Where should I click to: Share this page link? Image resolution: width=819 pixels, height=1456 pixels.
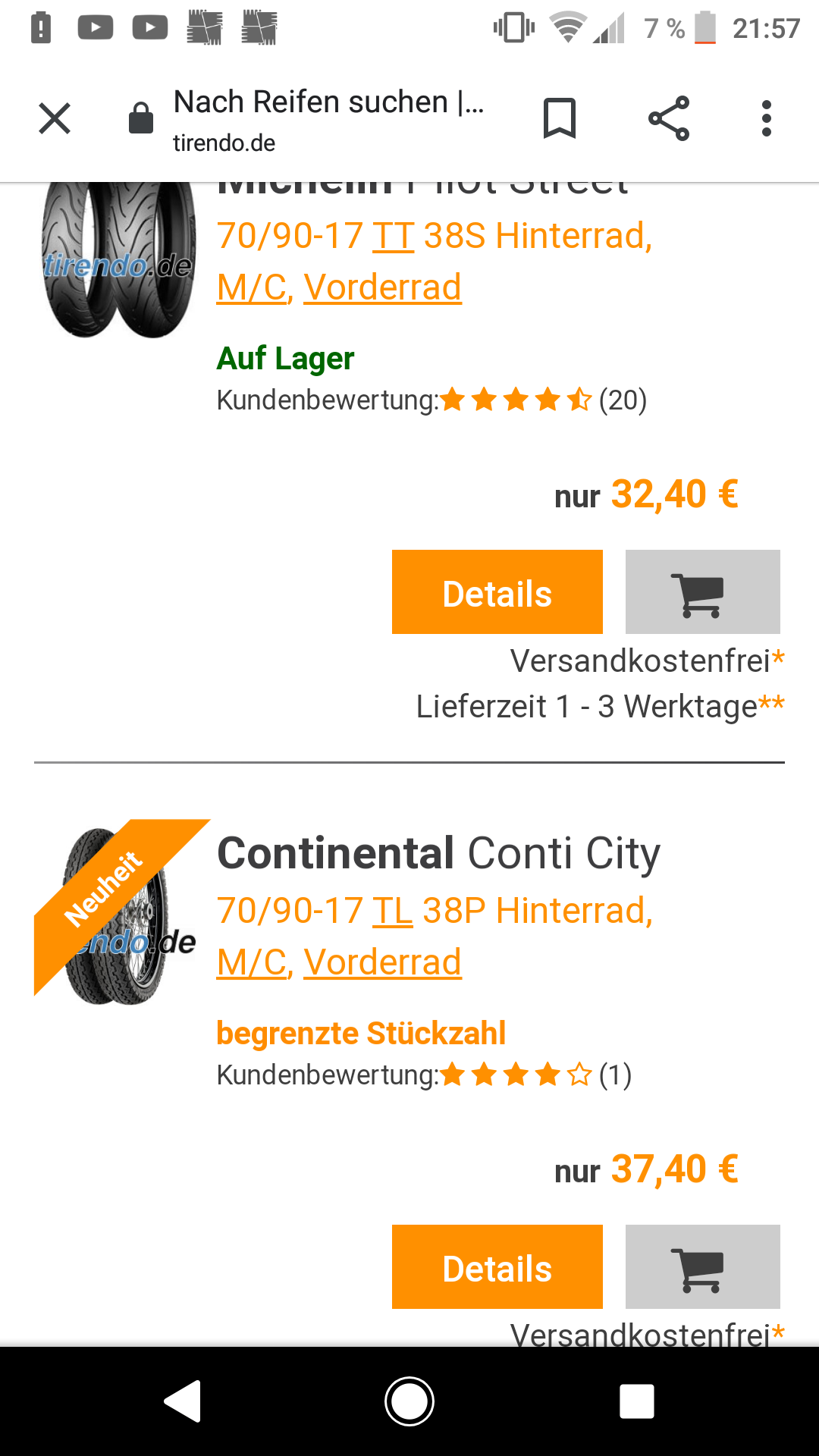[x=669, y=118]
